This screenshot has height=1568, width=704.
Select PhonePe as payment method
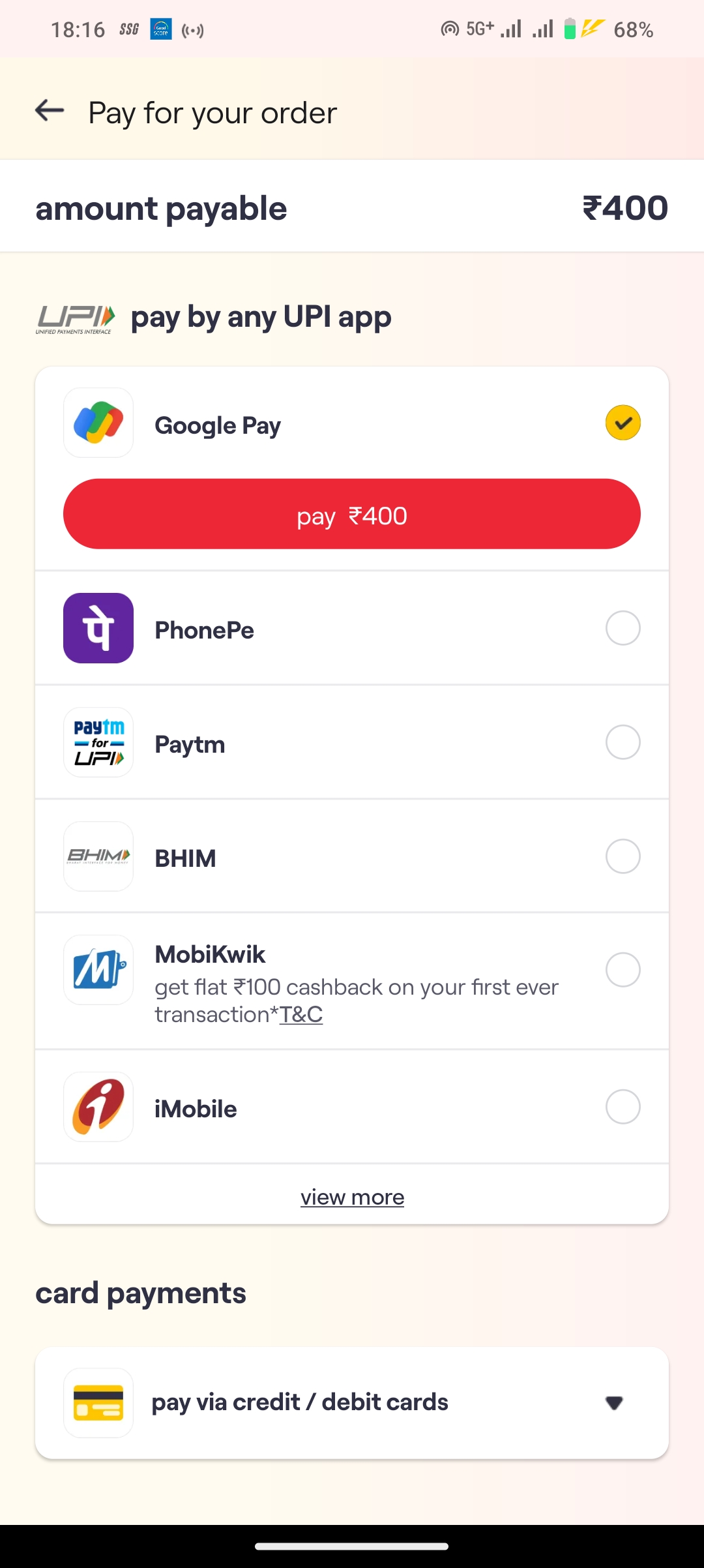[x=623, y=628]
